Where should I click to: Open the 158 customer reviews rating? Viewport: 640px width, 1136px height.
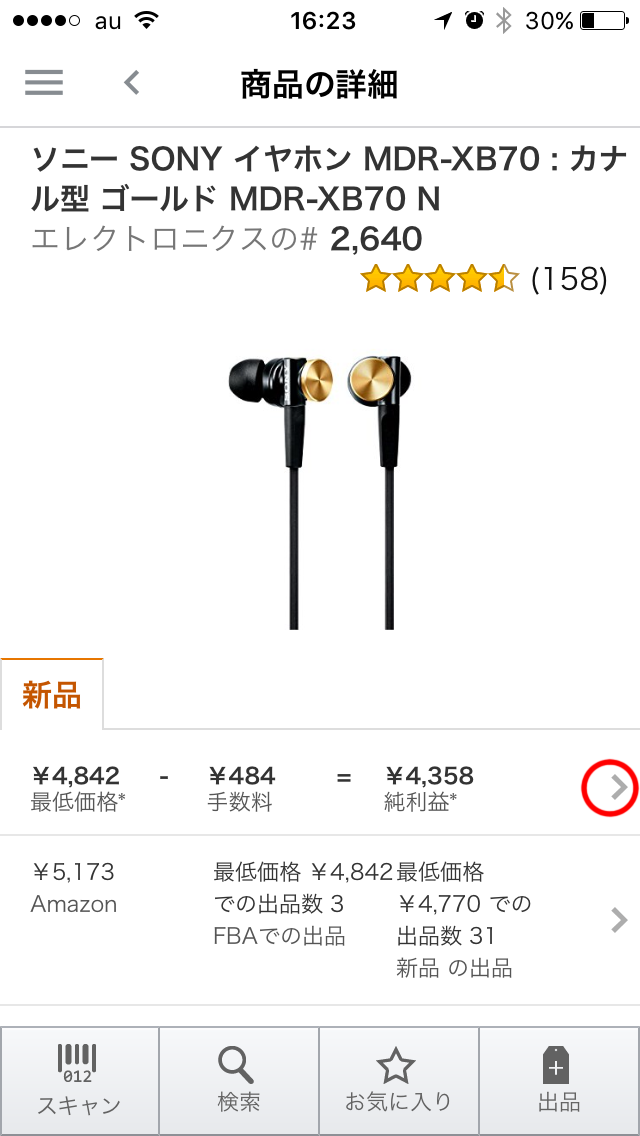pyautogui.click(x=483, y=278)
